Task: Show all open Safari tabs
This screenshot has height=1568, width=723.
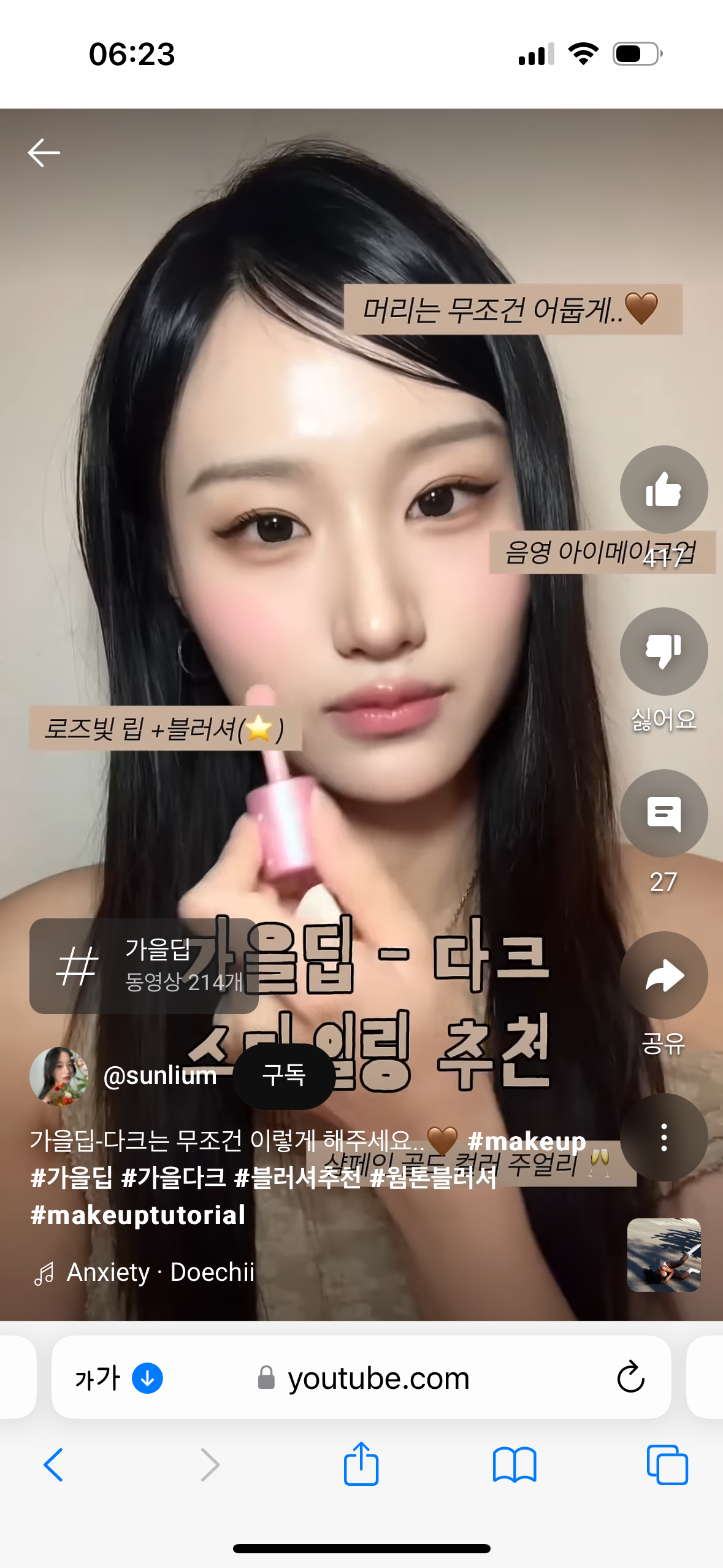Action: click(x=667, y=1465)
